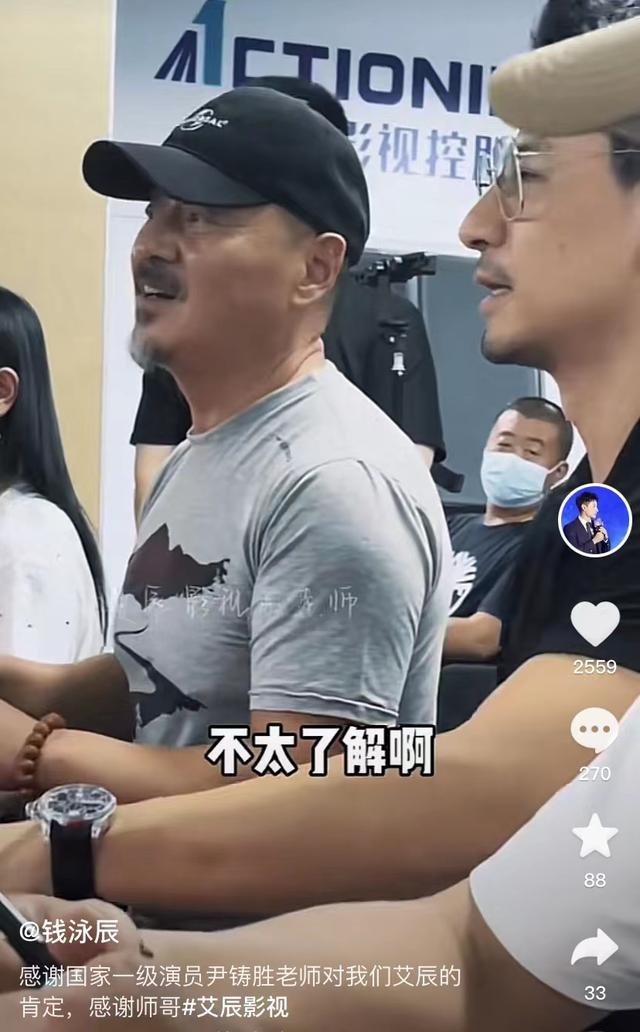Add this video to favorites

[595, 836]
